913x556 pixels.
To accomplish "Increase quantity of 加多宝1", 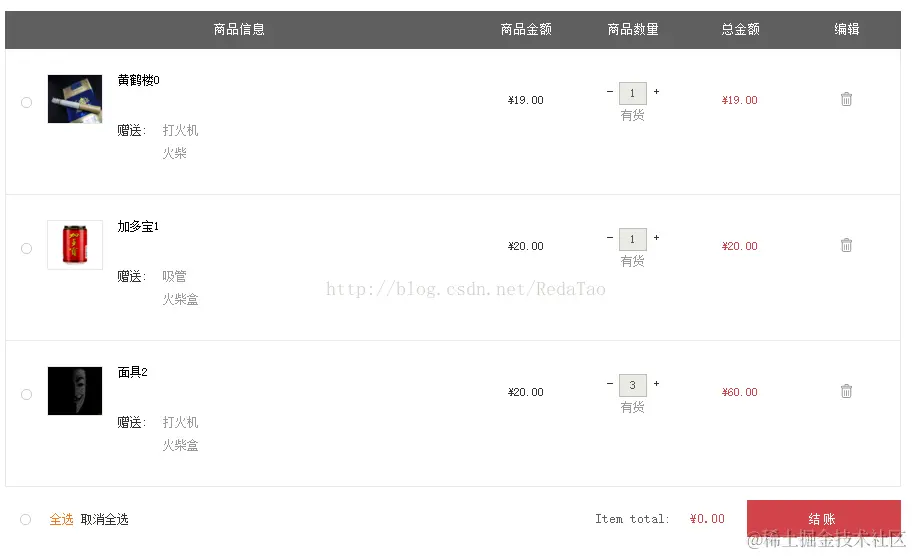I will [x=656, y=238].
